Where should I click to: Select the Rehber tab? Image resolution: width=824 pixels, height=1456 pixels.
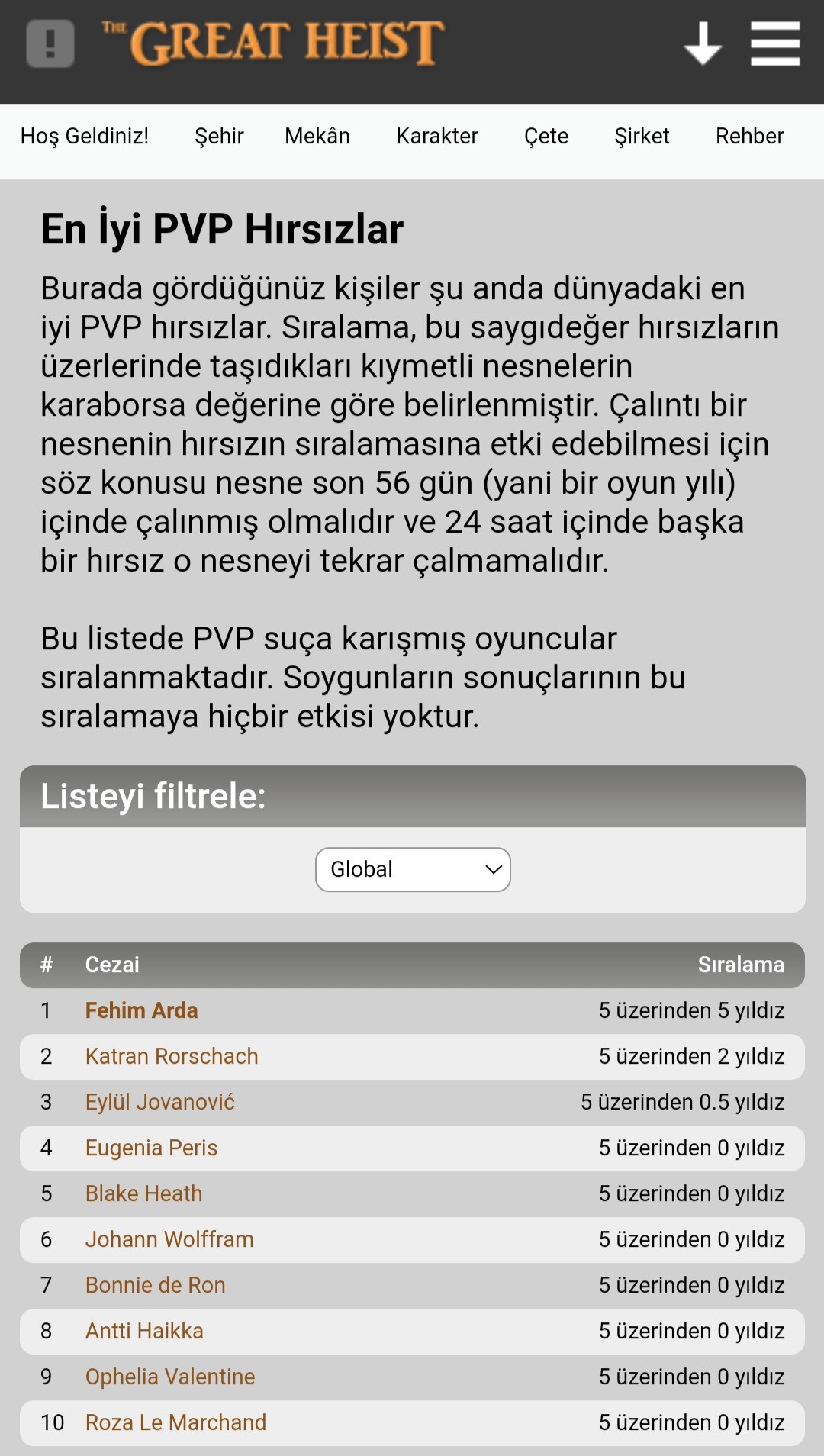tap(749, 136)
